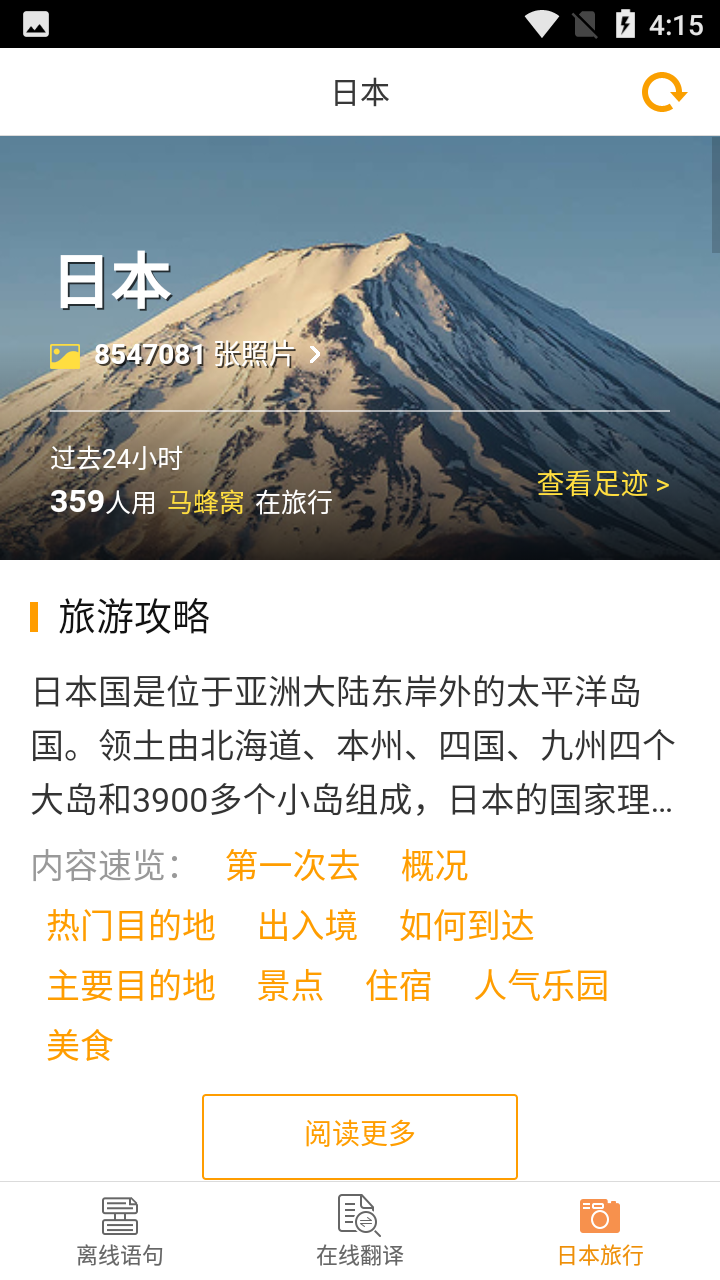Open 出入境 information
Image resolution: width=720 pixels, height=1280 pixels.
point(307,926)
